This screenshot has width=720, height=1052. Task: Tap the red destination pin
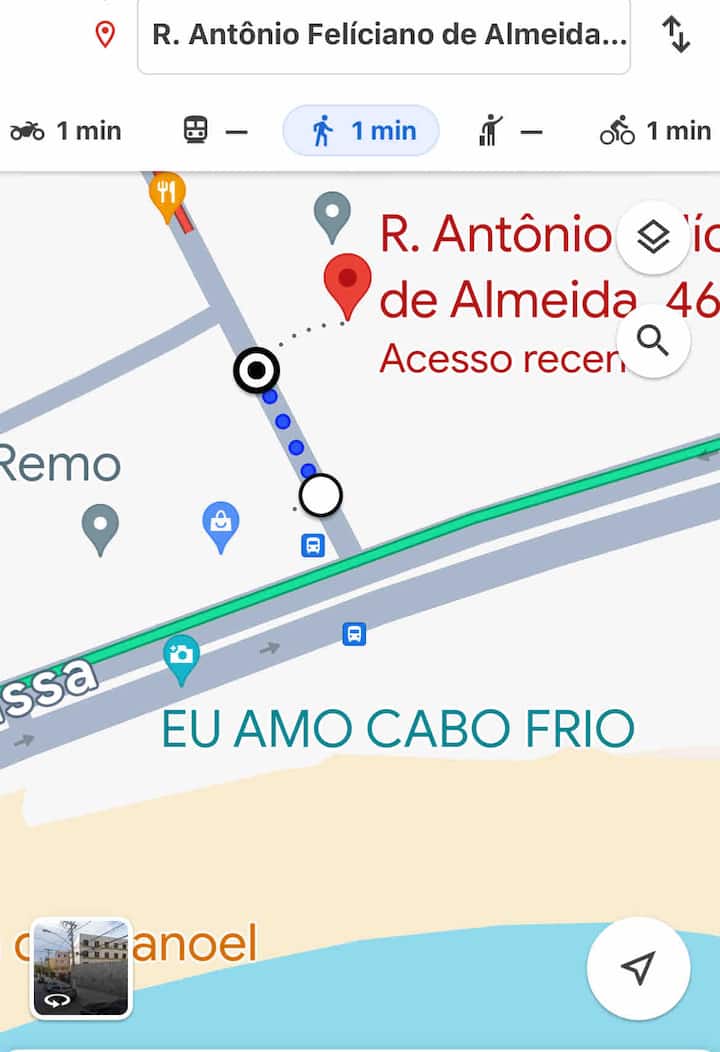[348, 282]
